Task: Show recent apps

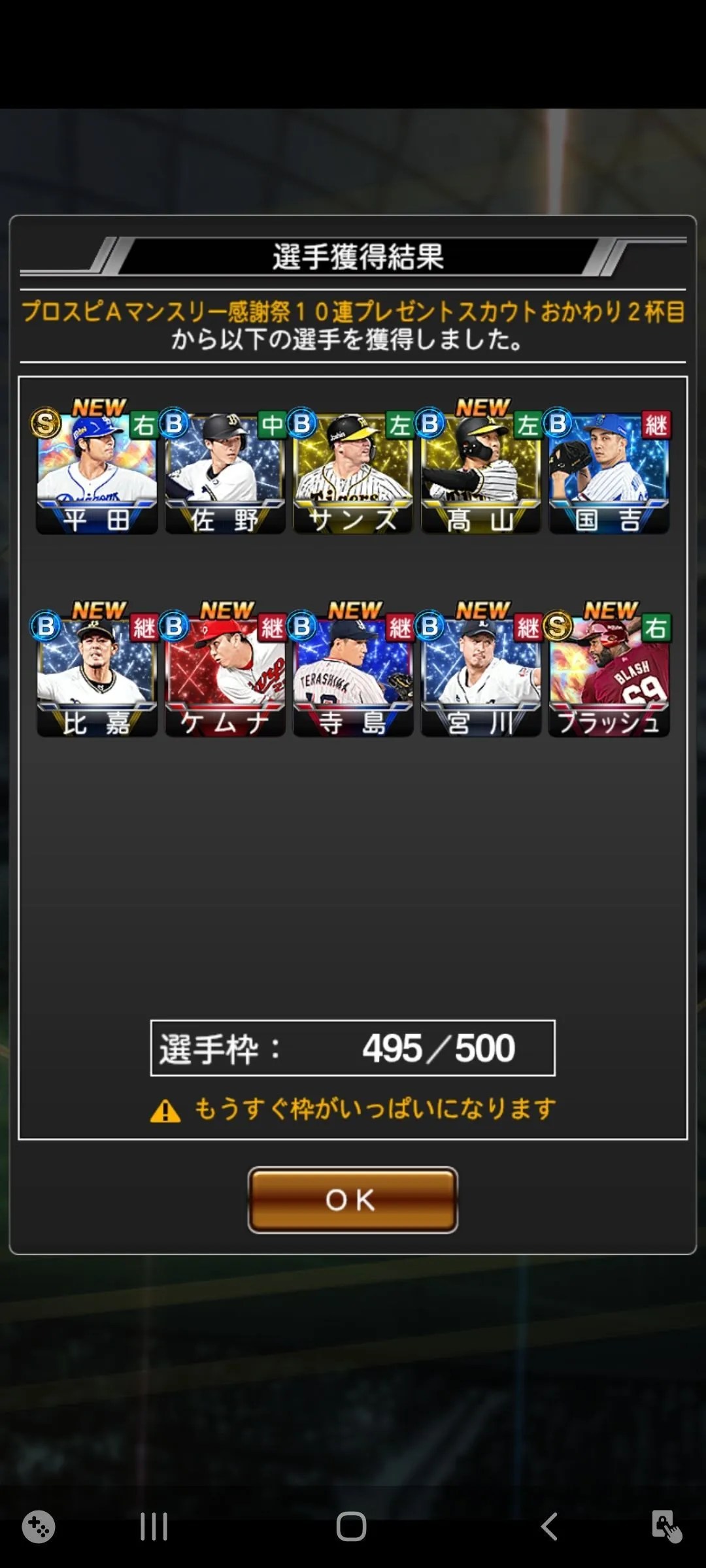Action: pyautogui.click(x=154, y=1527)
